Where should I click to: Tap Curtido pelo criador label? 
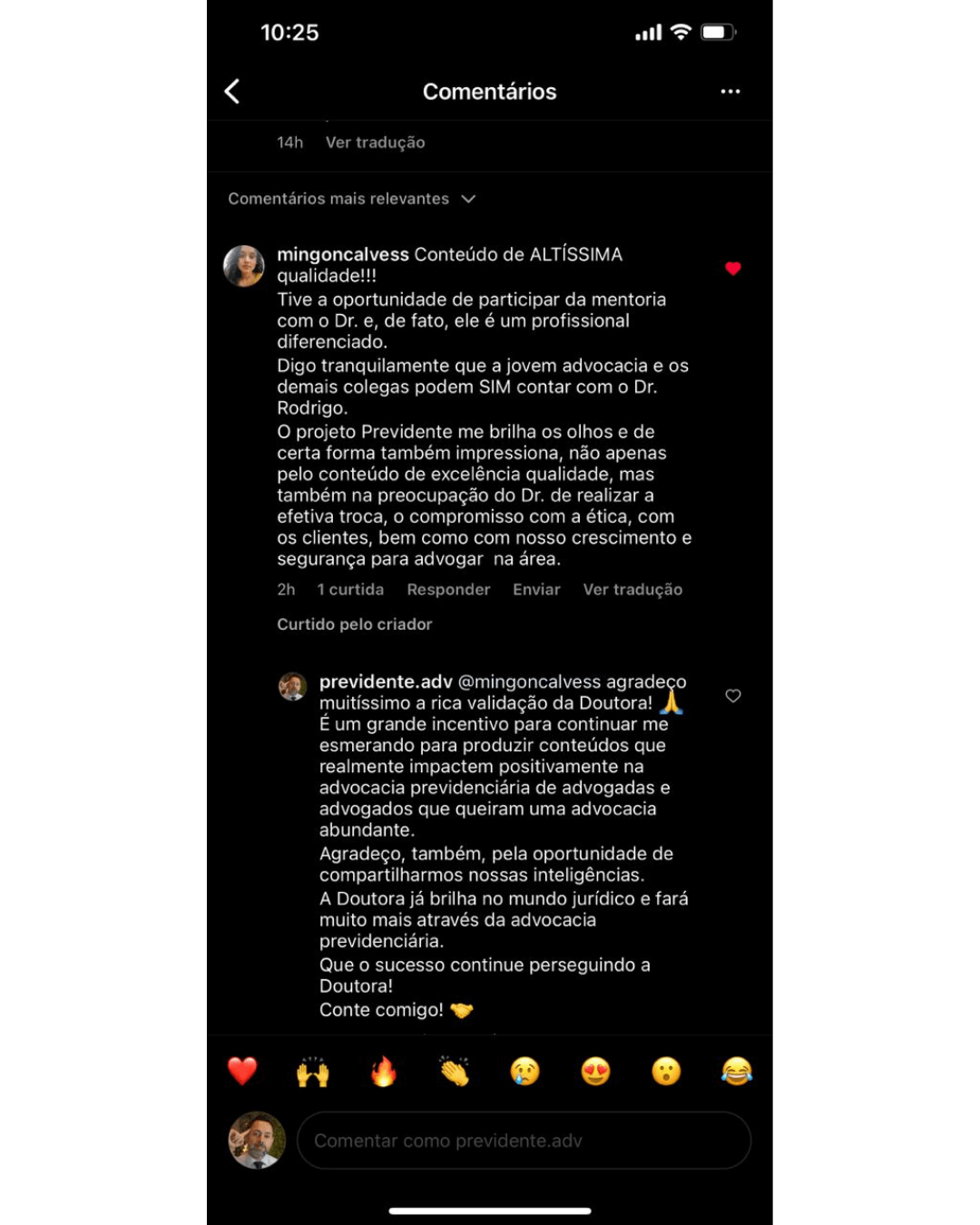click(354, 623)
